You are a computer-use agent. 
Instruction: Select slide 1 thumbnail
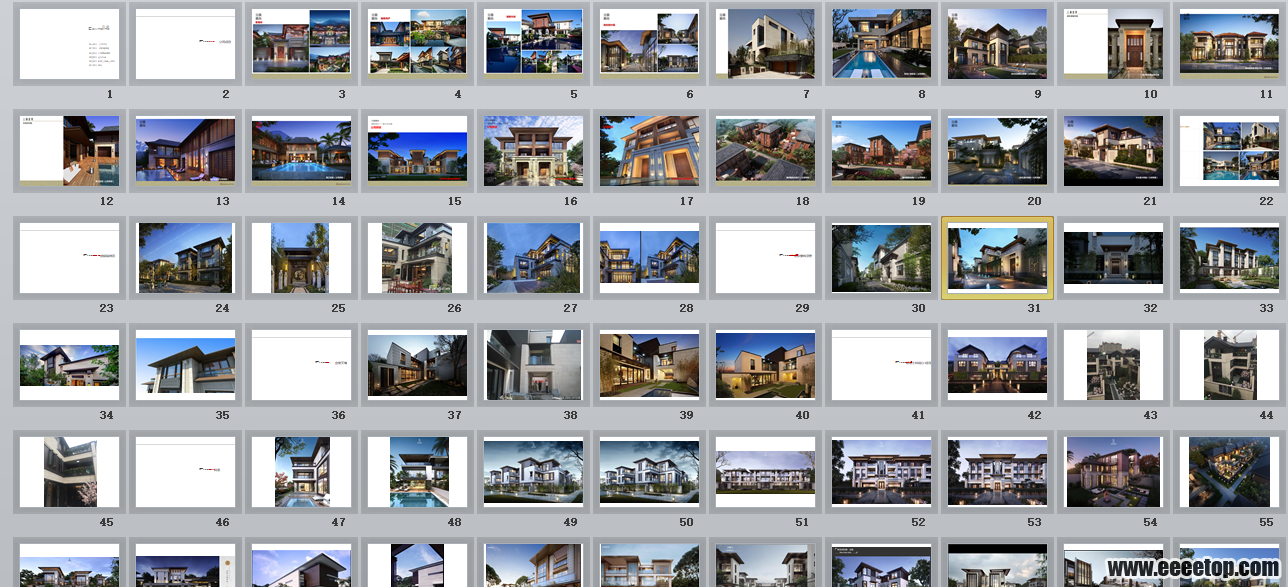click(x=69, y=44)
